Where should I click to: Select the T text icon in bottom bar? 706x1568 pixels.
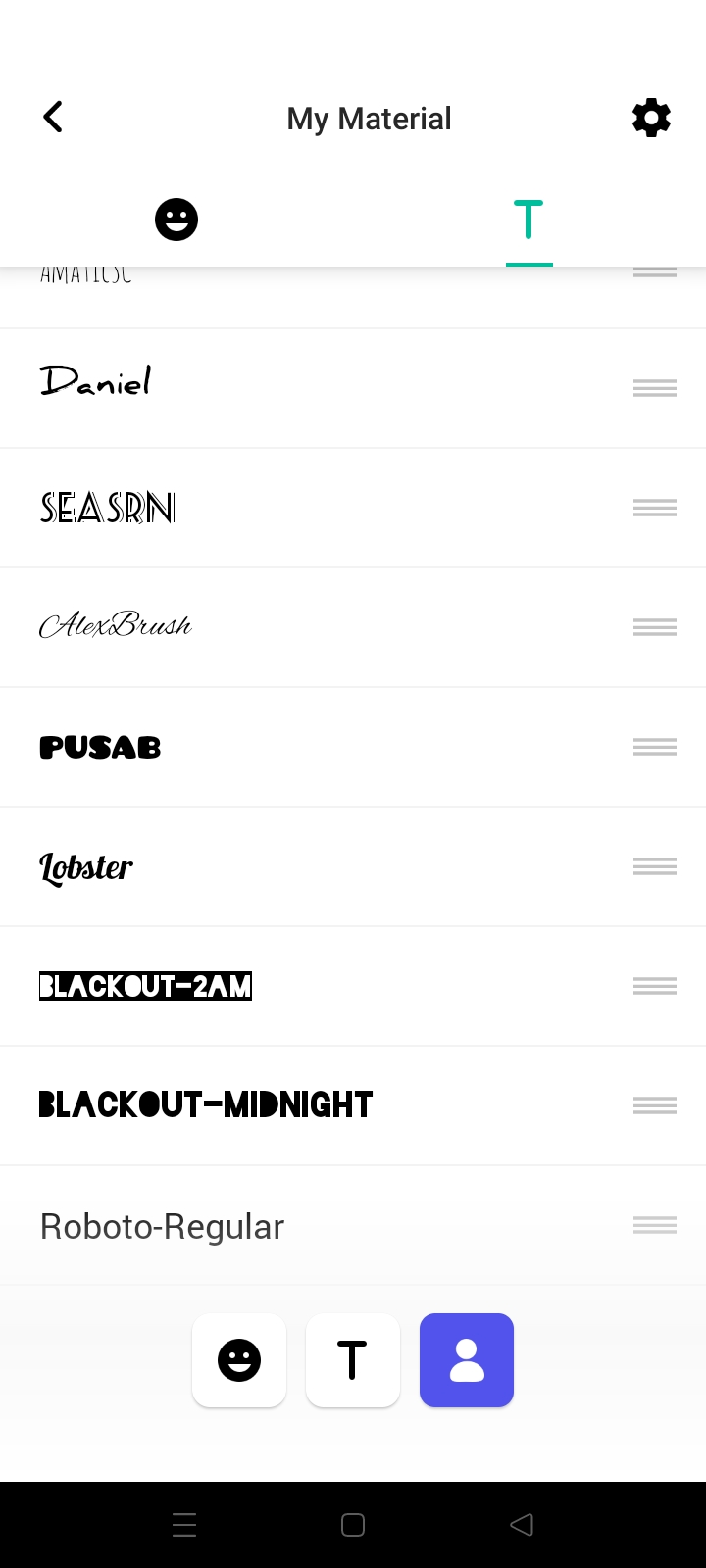click(x=353, y=1359)
